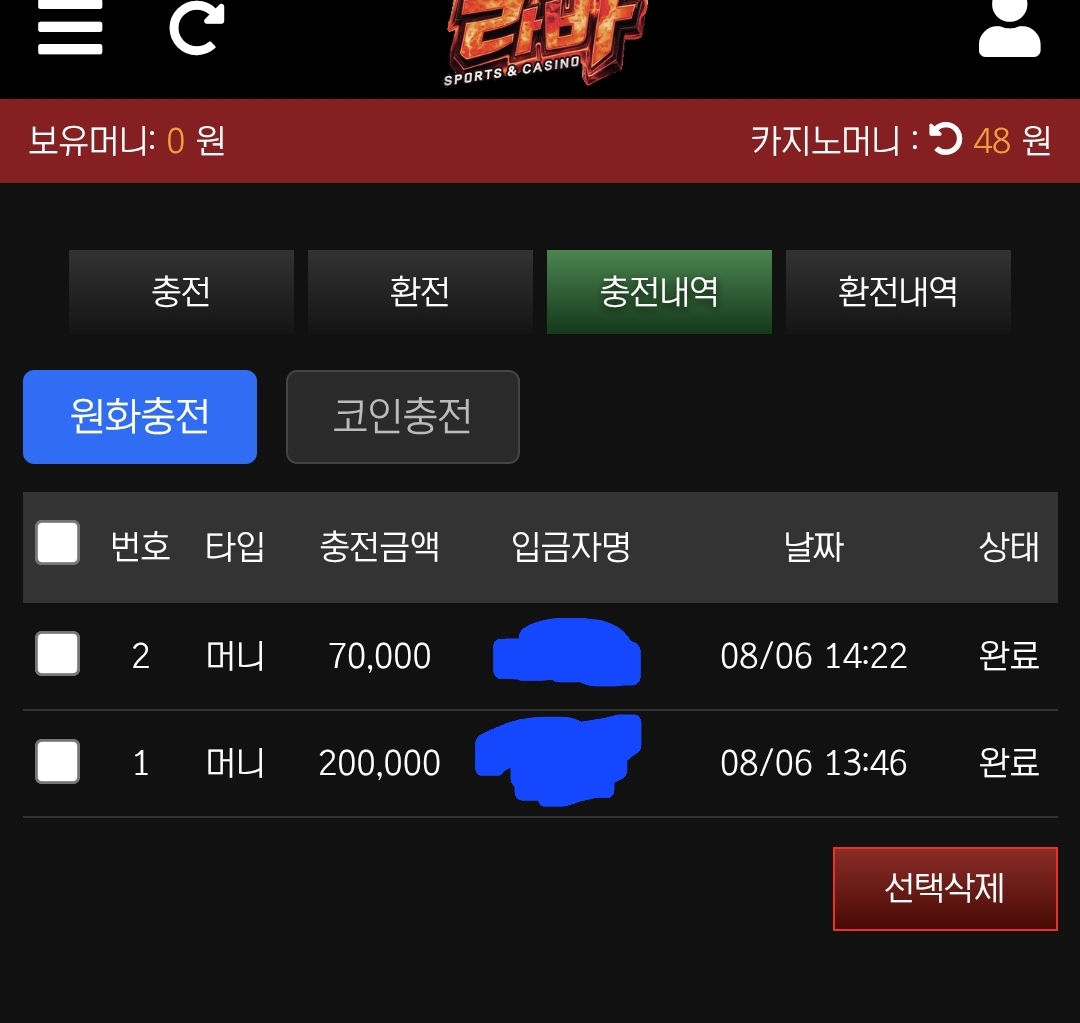The width and height of the screenshot is (1080, 1023).
Task: Check the select-all box in header
Action: click(x=58, y=543)
